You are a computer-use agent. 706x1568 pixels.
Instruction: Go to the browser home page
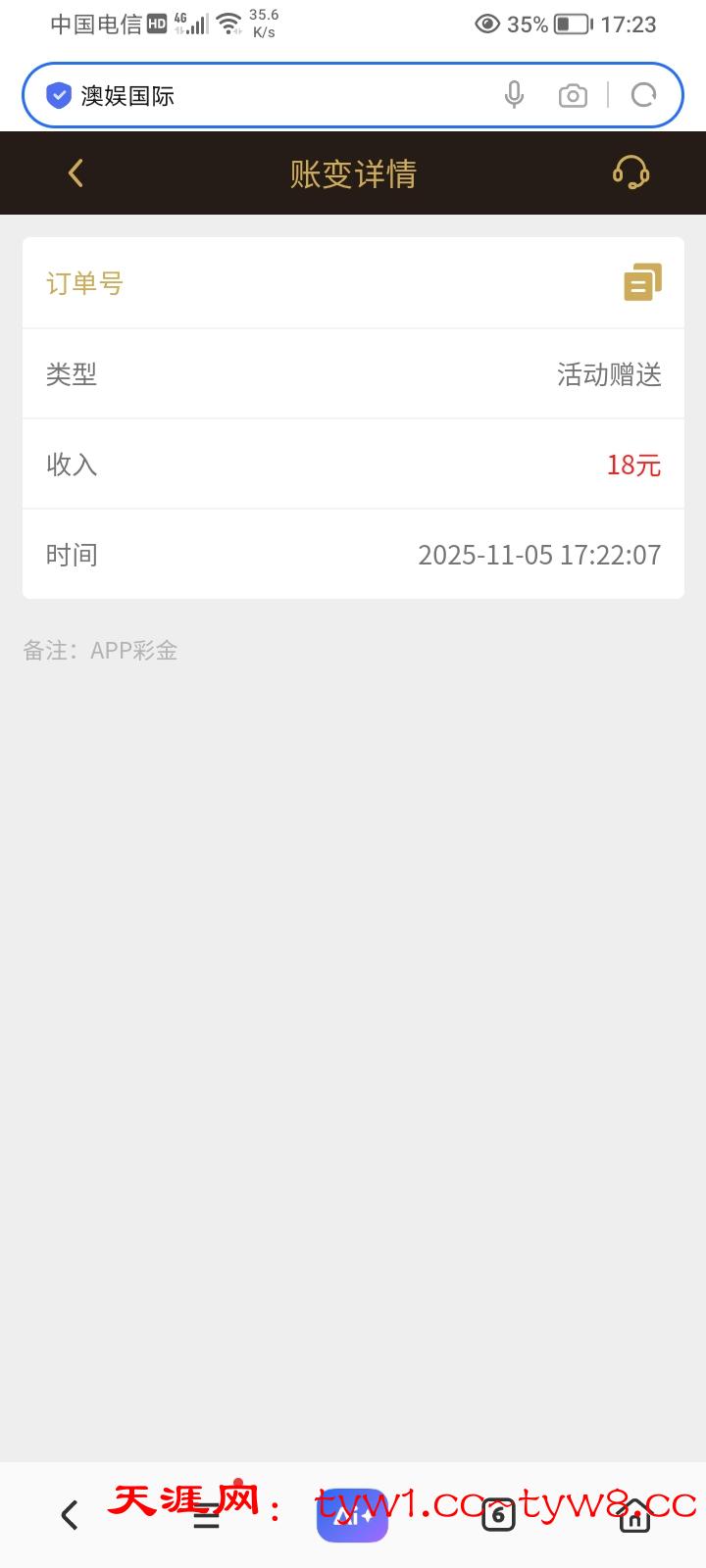634,1517
